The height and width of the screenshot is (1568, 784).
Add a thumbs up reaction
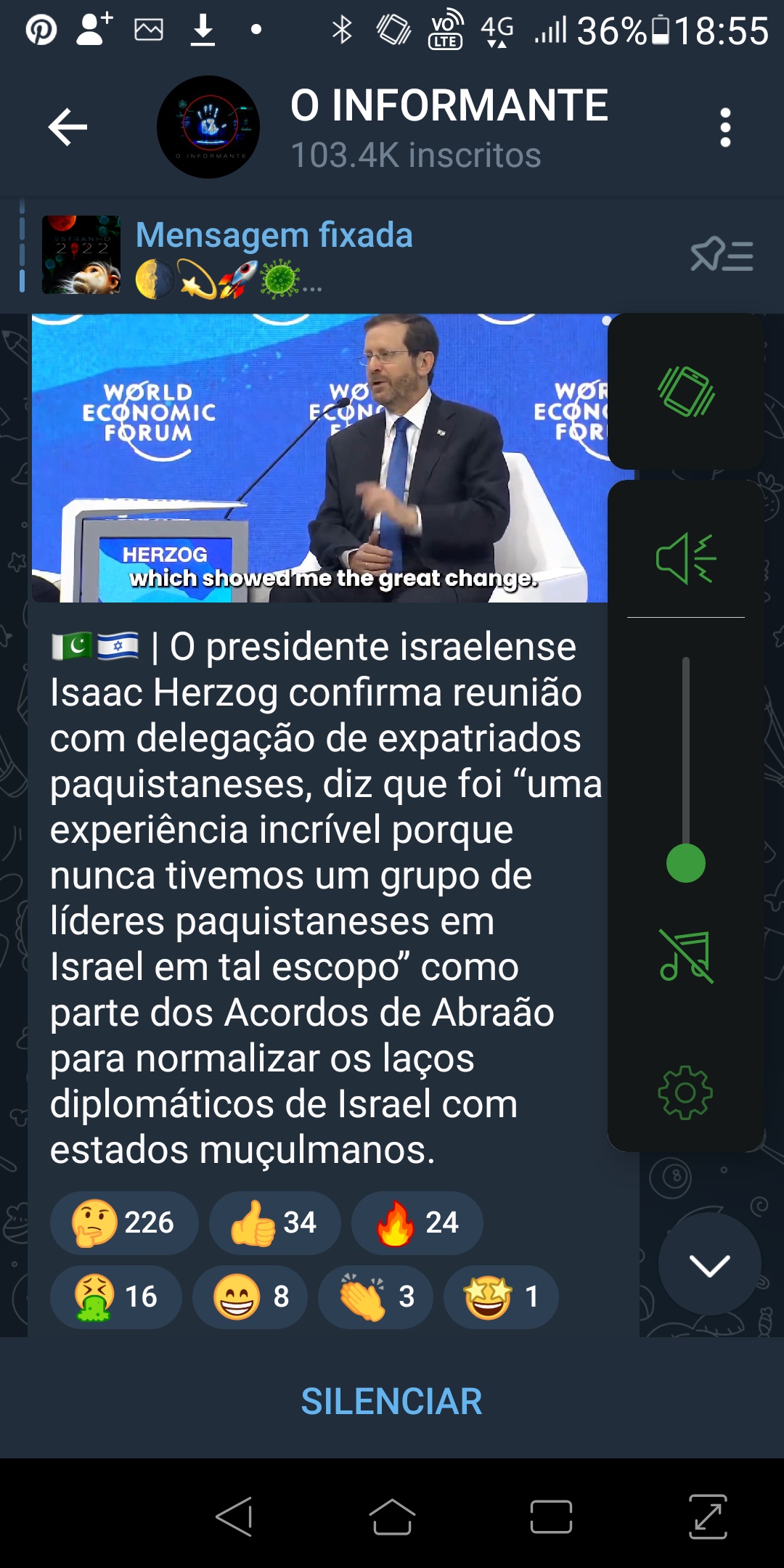click(274, 1222)
